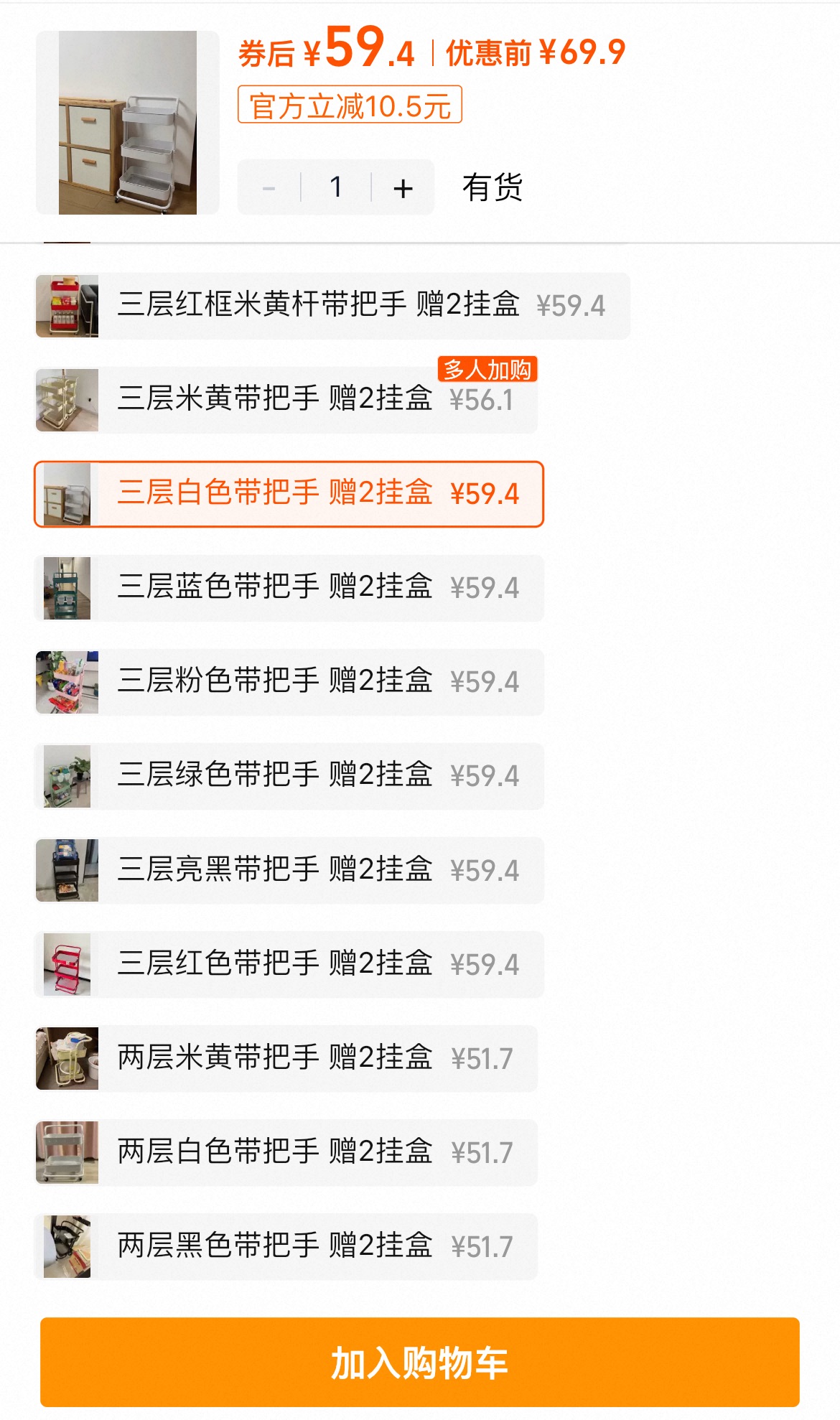Decrease quantity with the minus button
This screenshot has width=840, height=1420.
click(269, 188)
